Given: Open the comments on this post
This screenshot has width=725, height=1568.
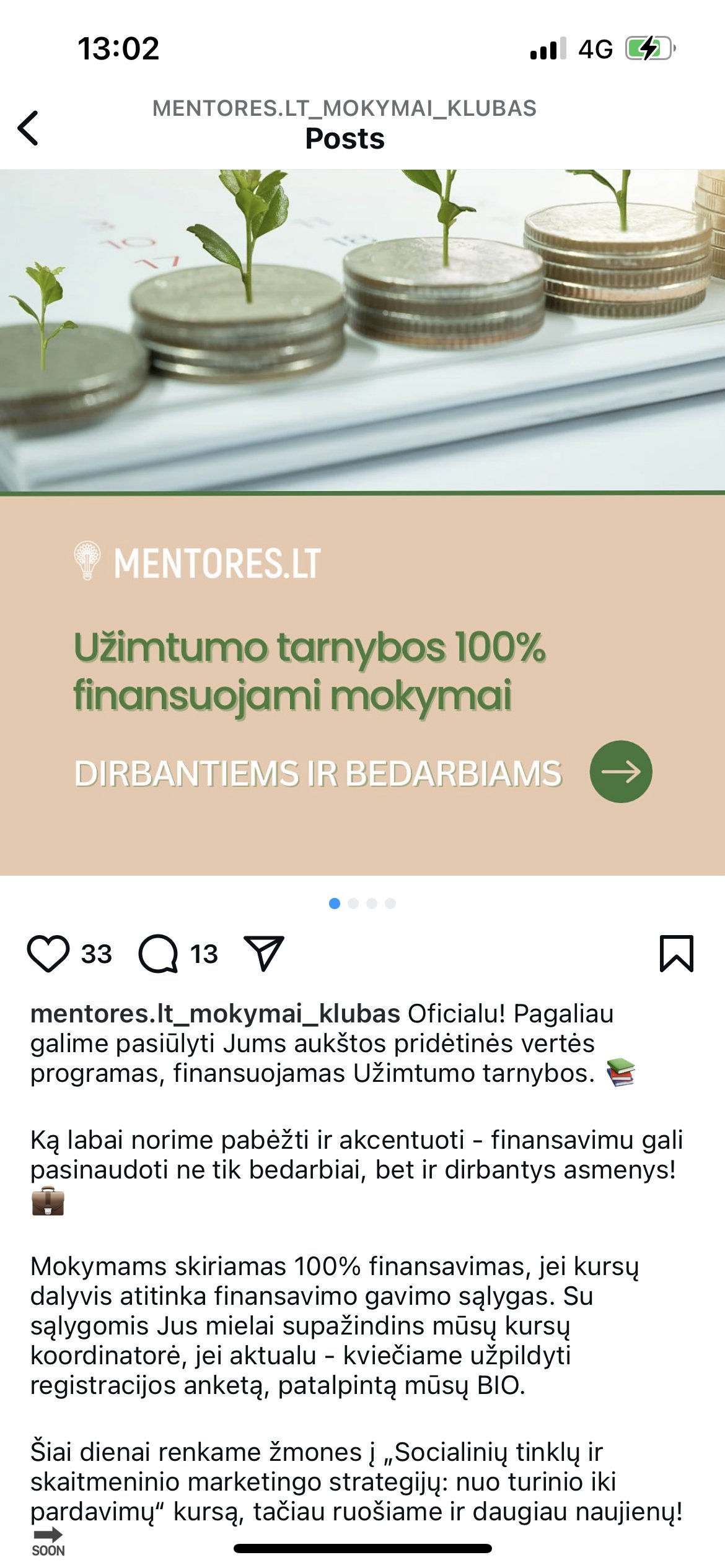Looking at the screenshot, I should coord(158,954).
